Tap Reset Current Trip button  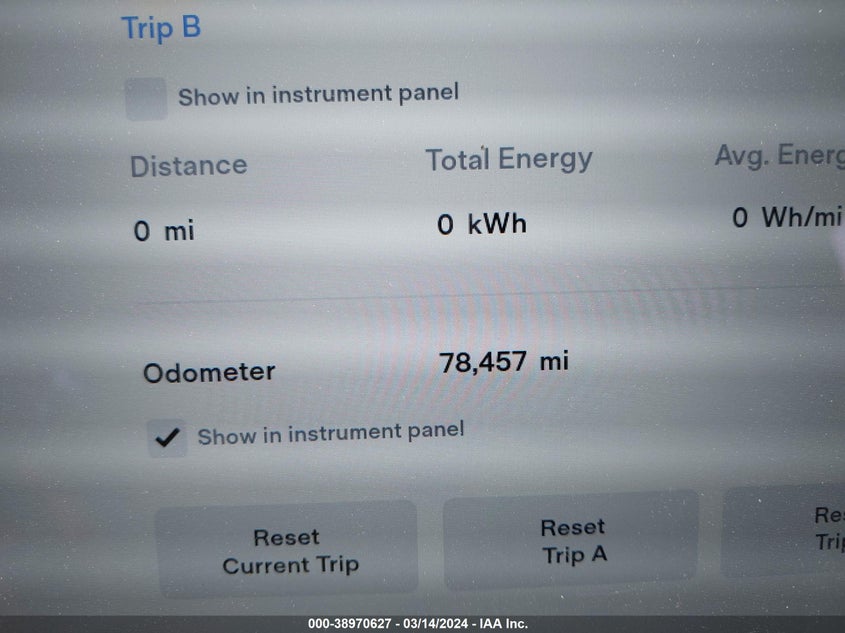(x=288, y=551)
